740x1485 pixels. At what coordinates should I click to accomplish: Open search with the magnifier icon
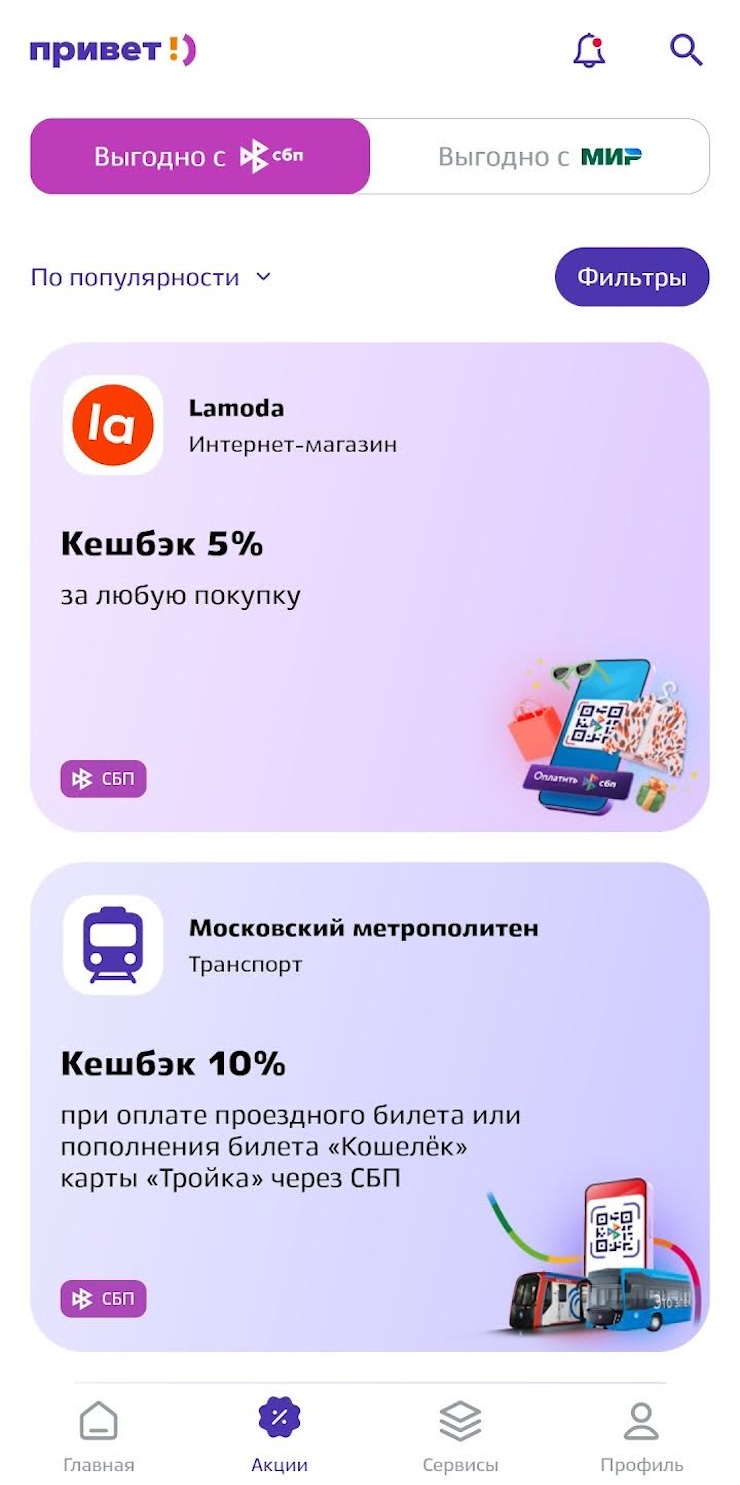click(686, 50)
